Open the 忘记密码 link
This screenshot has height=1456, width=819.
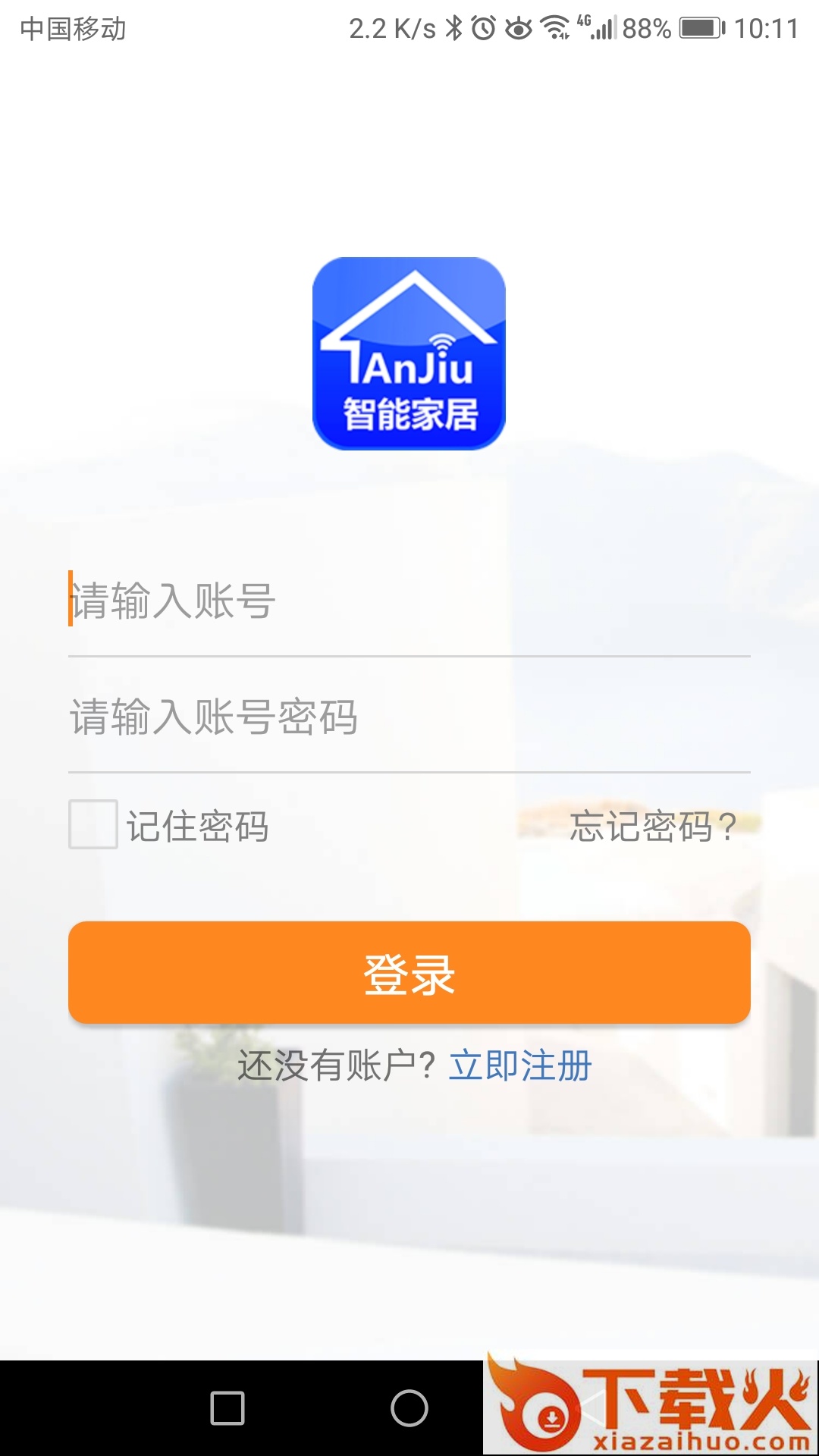click(x=652, y=826)
